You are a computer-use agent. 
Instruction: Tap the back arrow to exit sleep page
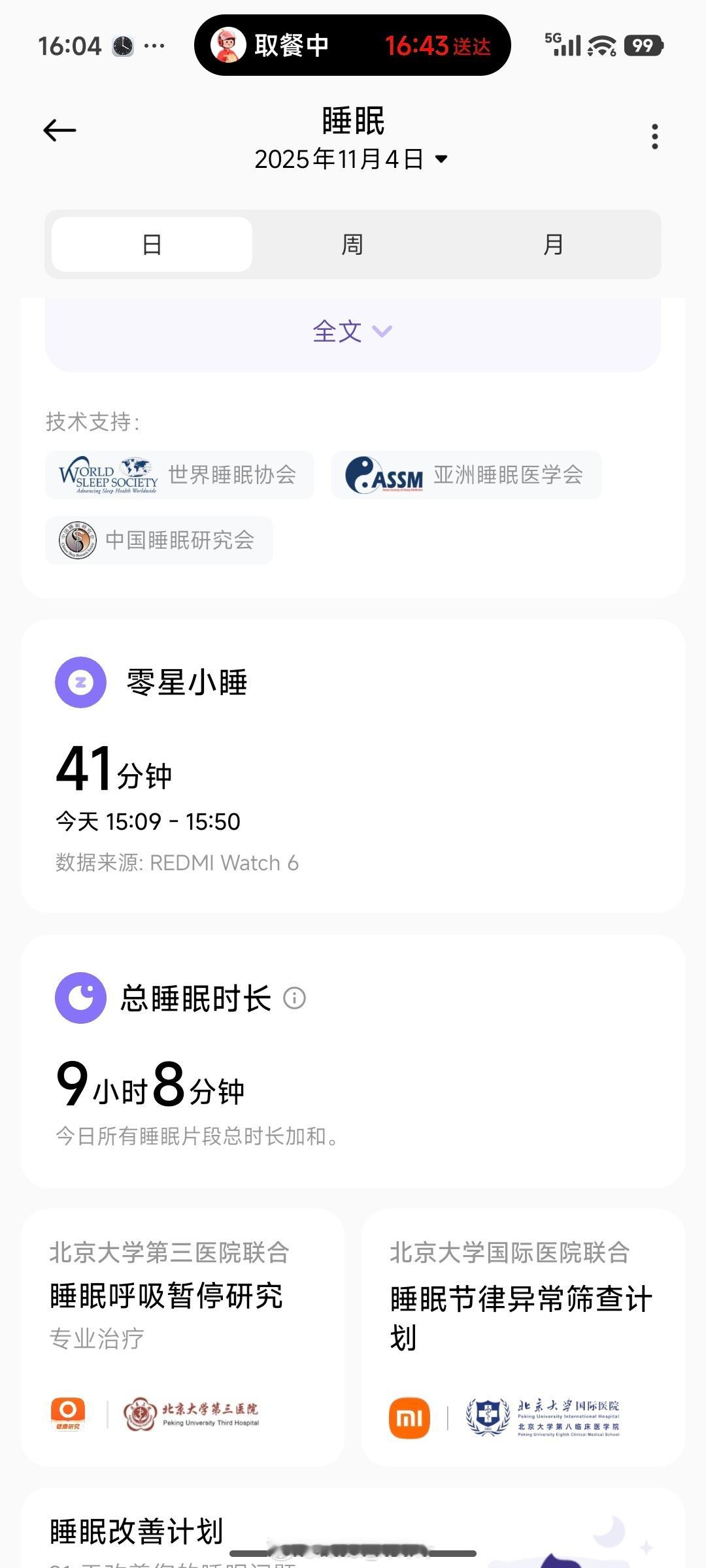59,130
